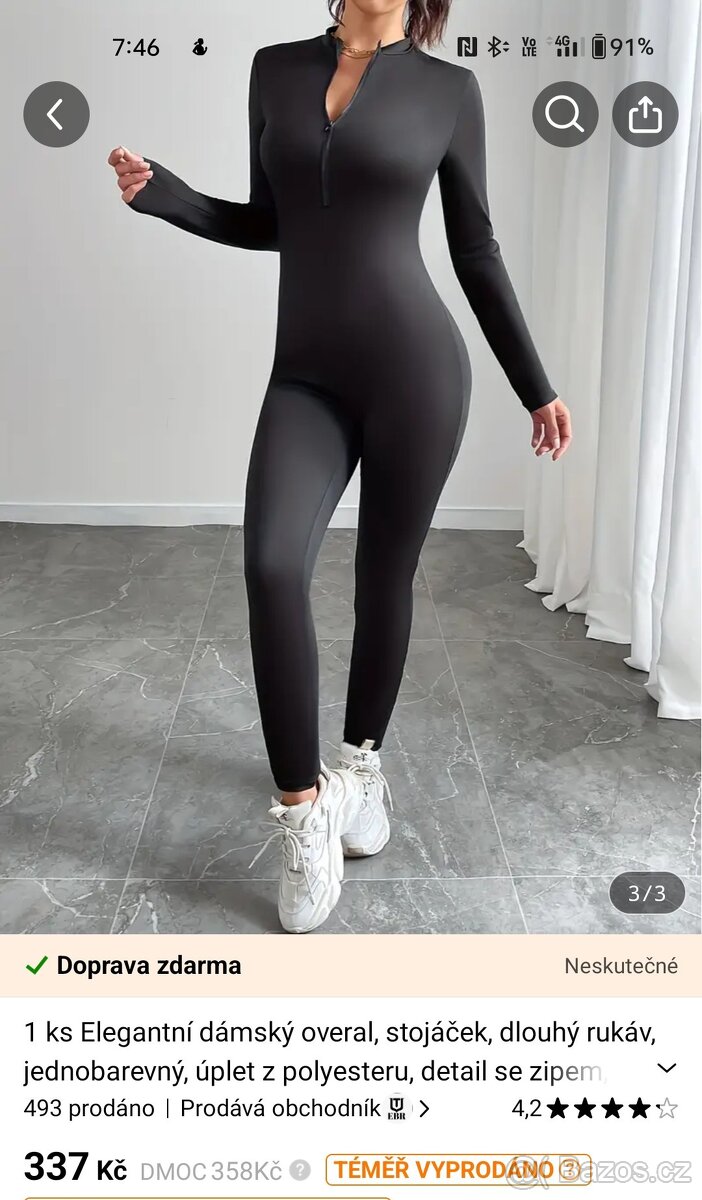702x1200 pixels.
Task: Expand the full product title
Action: [666, 1068]
